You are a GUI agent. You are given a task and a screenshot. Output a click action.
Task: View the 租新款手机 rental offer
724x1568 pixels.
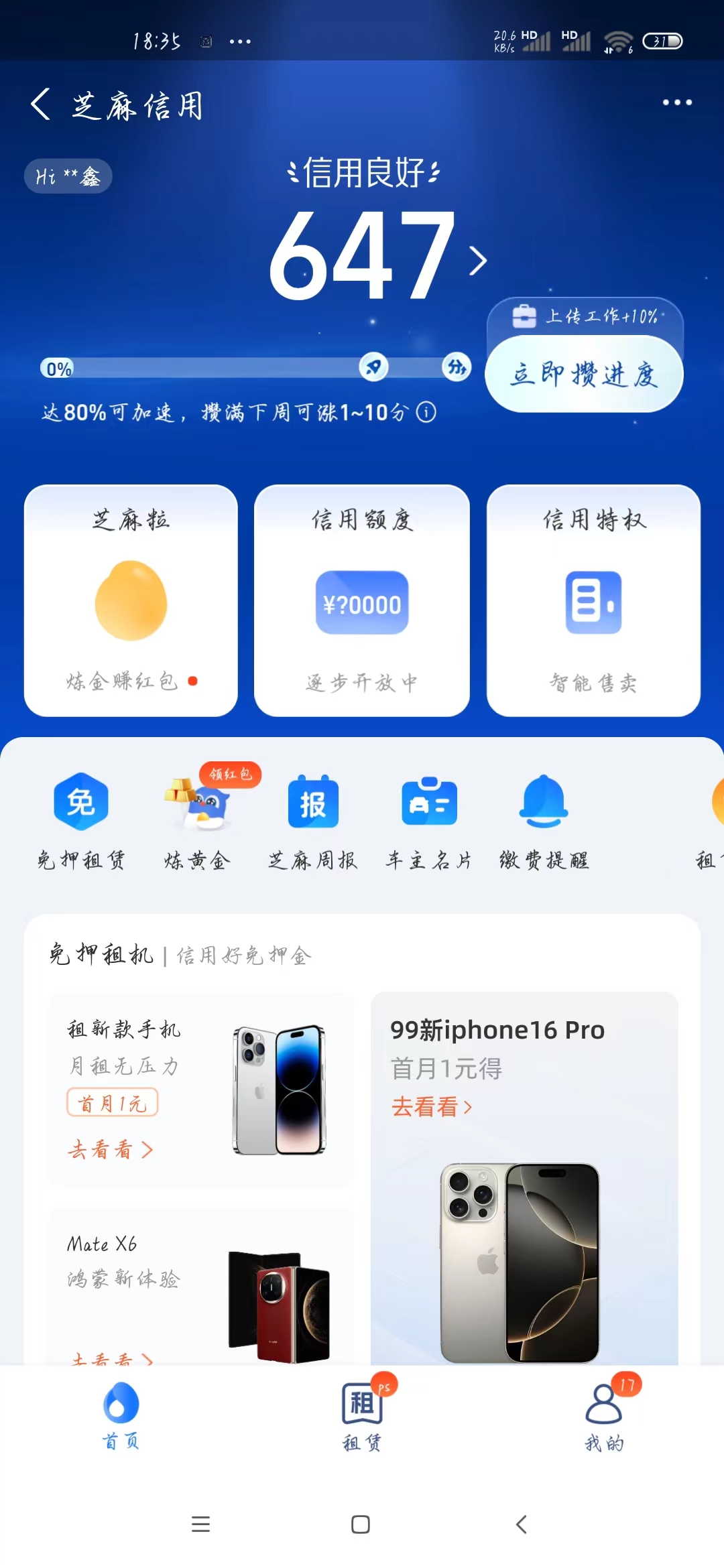[199, 1090]
